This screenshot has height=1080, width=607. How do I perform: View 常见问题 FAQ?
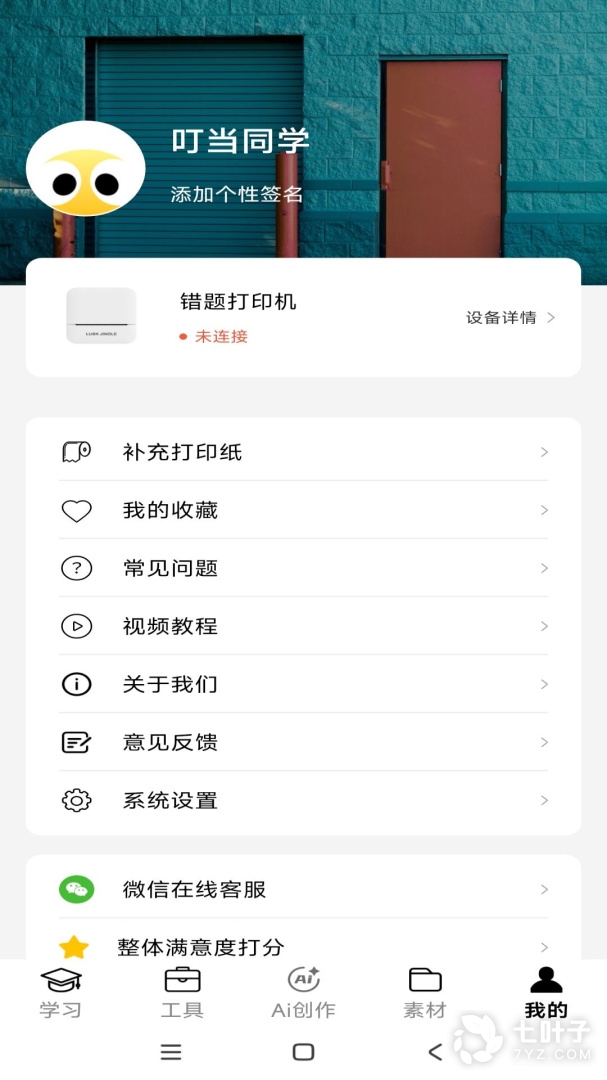(303, 568)
